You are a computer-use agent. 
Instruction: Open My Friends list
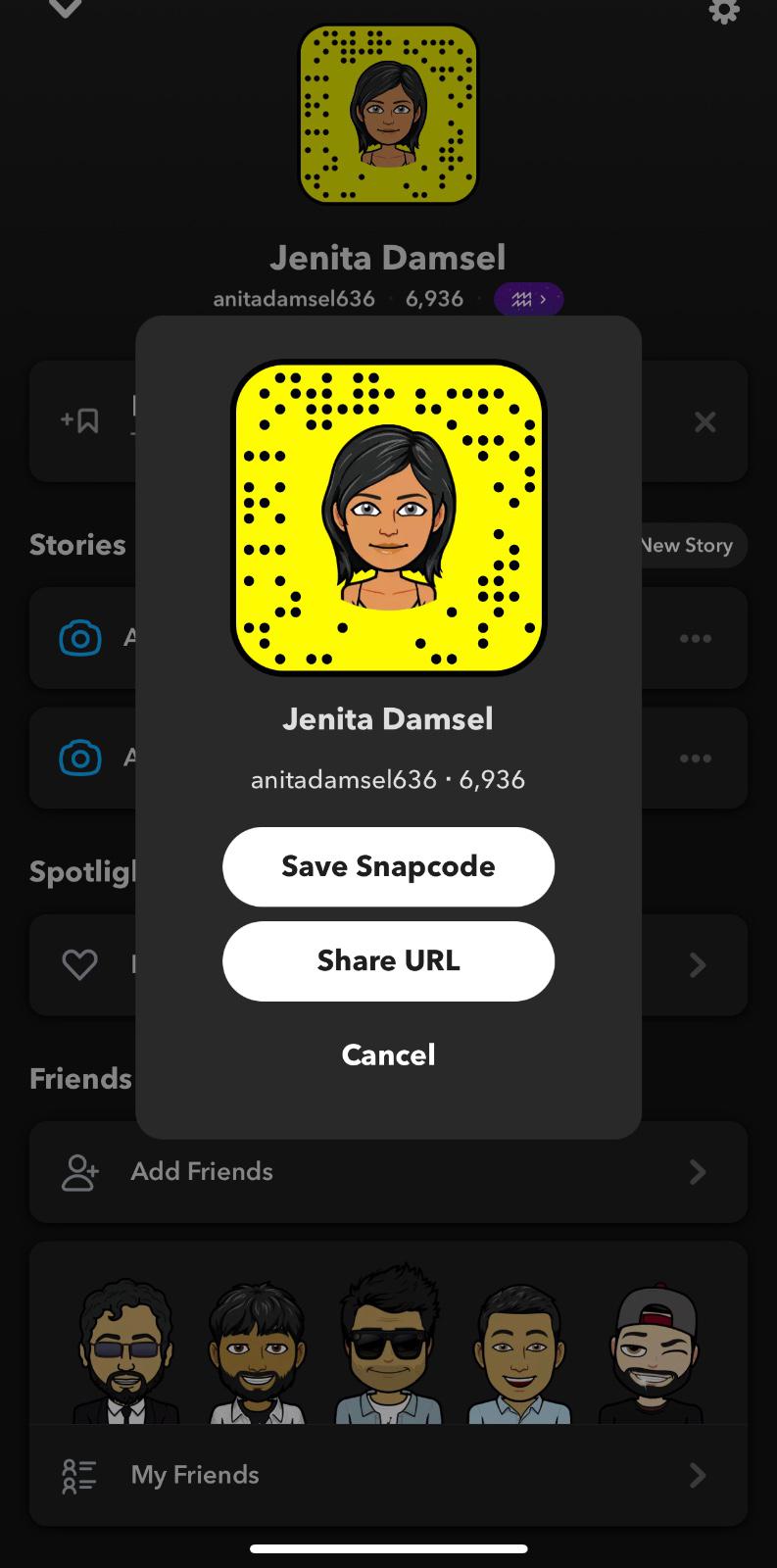click(388, 1475)
